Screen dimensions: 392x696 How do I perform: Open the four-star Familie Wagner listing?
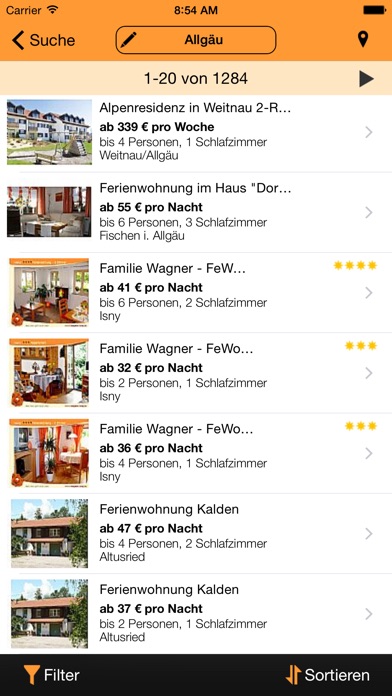[196, 293]
